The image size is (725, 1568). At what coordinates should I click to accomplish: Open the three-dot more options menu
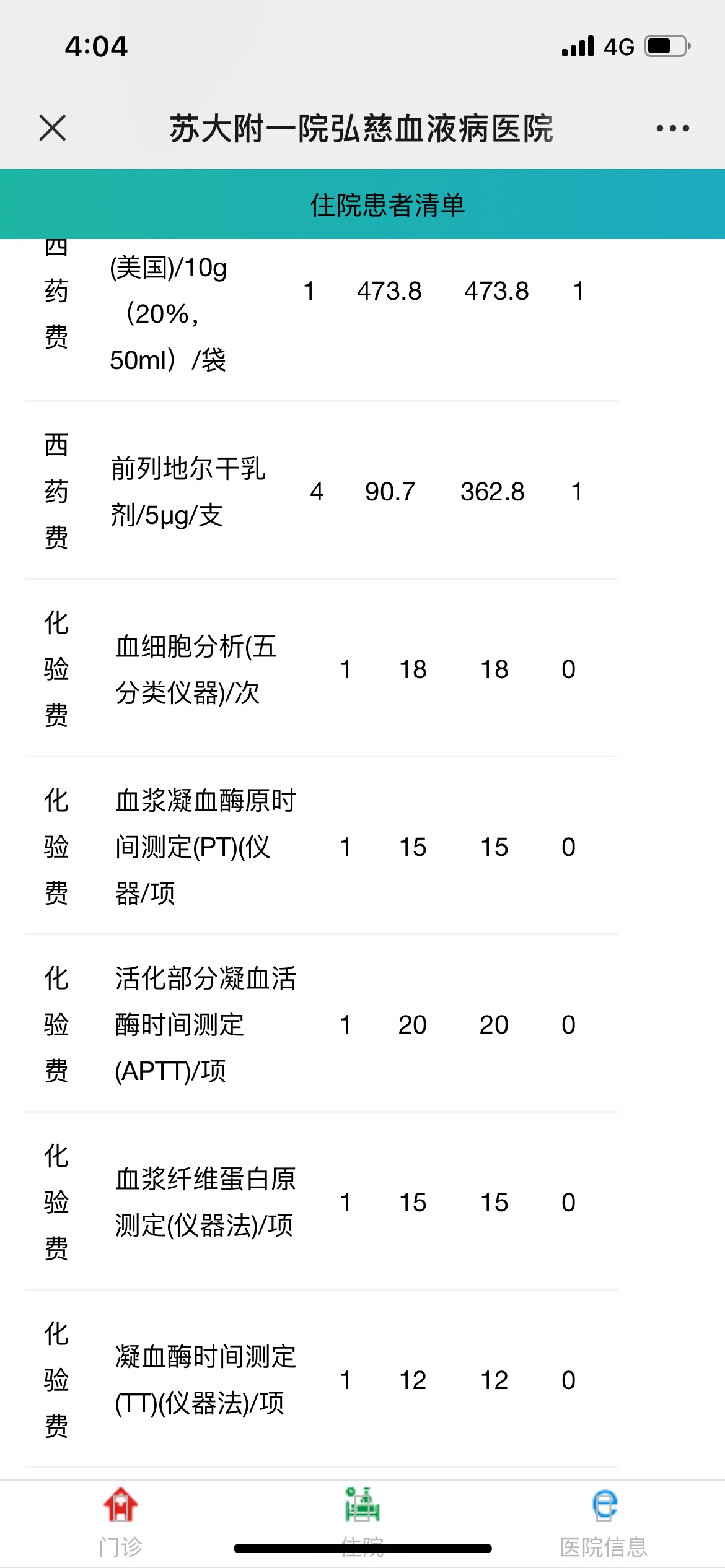tap(673, 128)
